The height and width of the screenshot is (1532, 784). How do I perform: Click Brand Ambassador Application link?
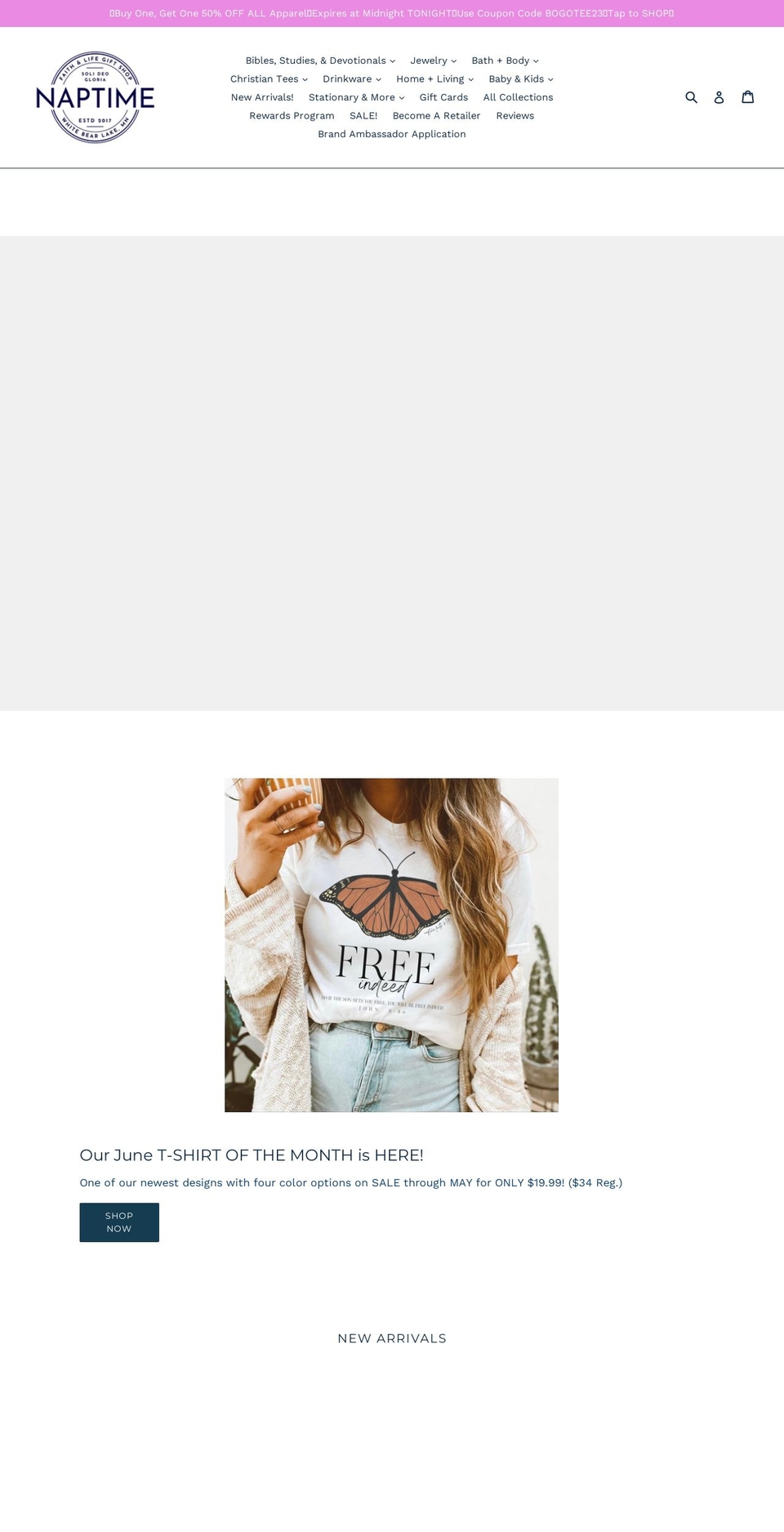(391, 134)
